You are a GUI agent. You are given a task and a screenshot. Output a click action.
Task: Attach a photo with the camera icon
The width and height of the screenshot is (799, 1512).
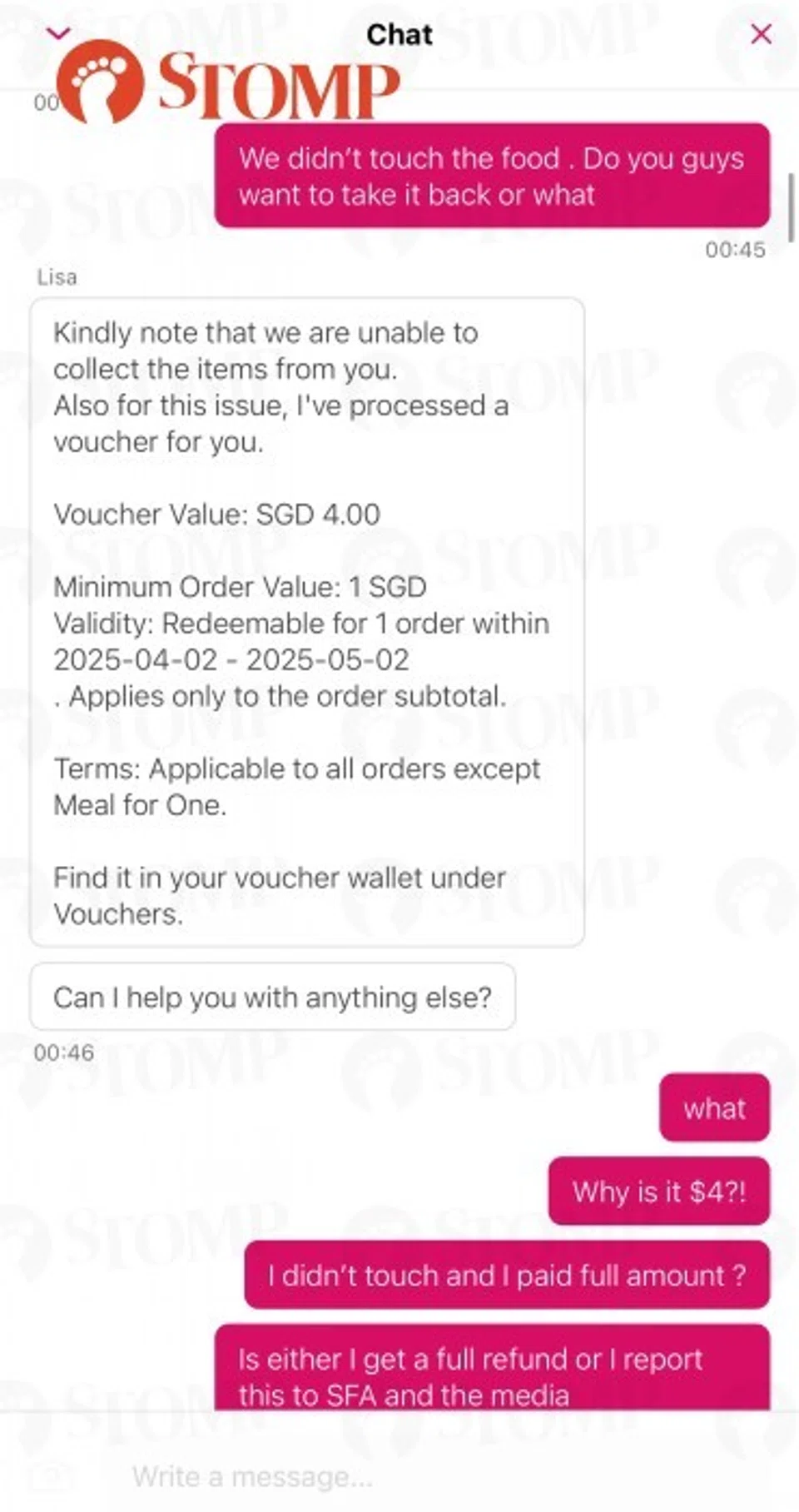52,1477
